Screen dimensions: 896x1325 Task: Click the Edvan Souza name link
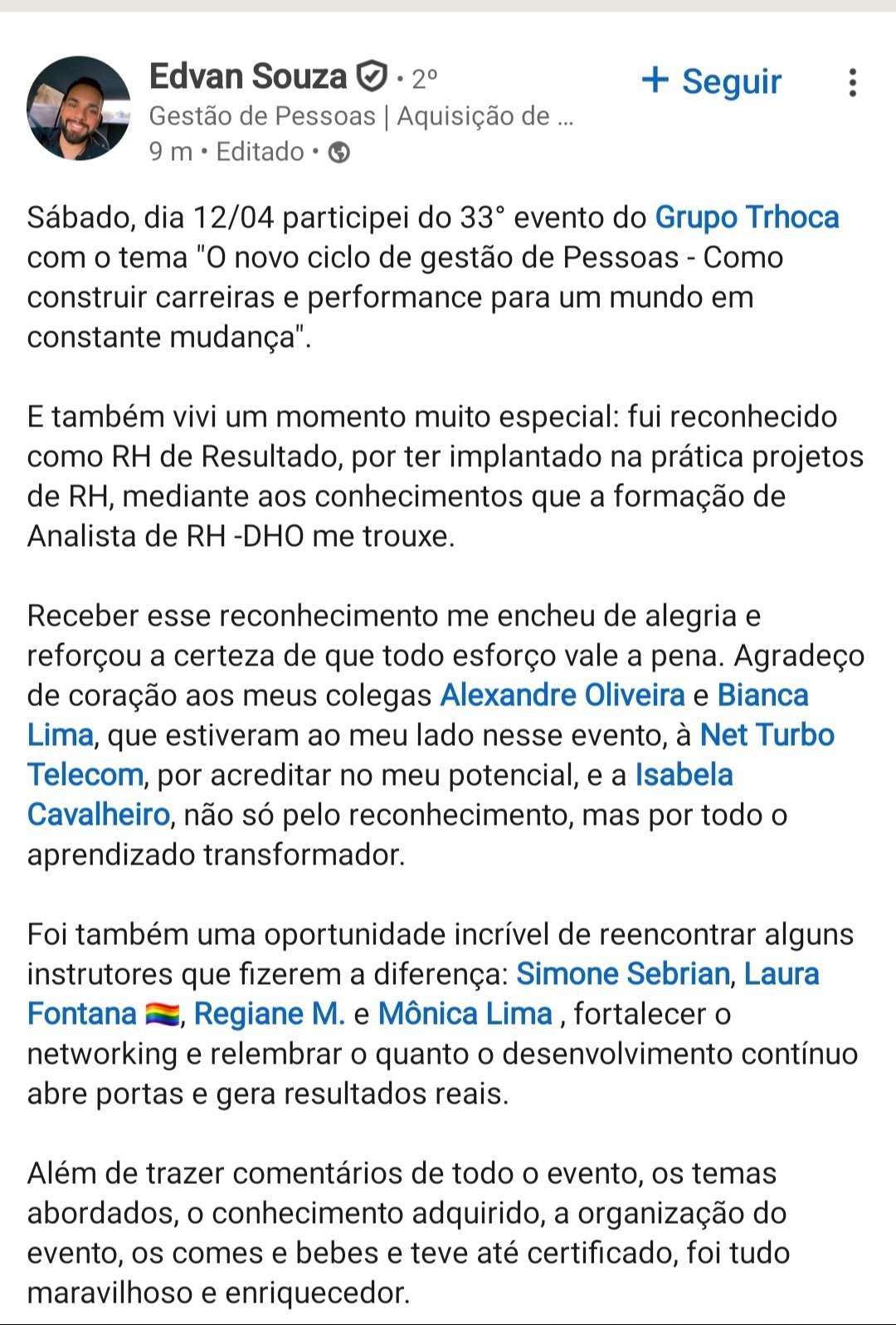(x=247, y=76)
